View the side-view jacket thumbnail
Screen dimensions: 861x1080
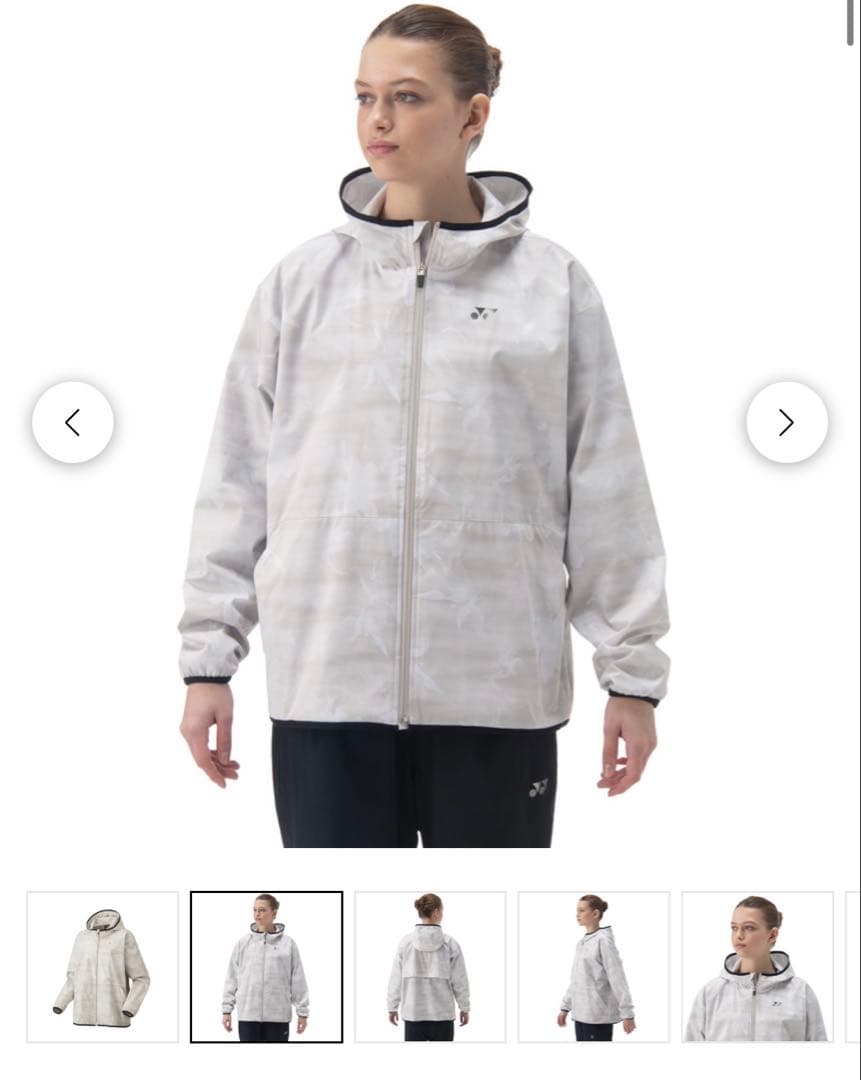click(x=594, y=967)
